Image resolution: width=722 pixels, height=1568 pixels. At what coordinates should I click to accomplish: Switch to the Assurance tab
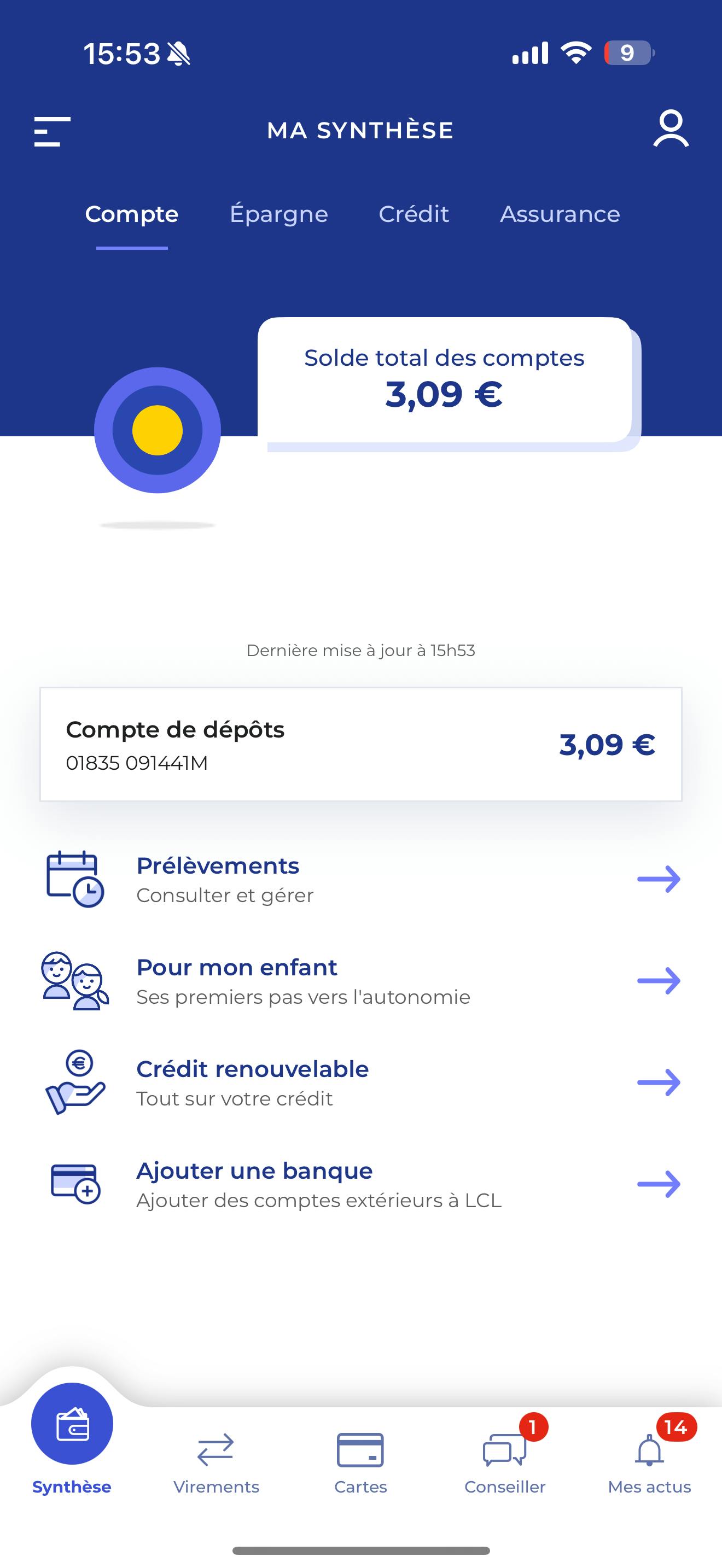click(x=560, y=214)
